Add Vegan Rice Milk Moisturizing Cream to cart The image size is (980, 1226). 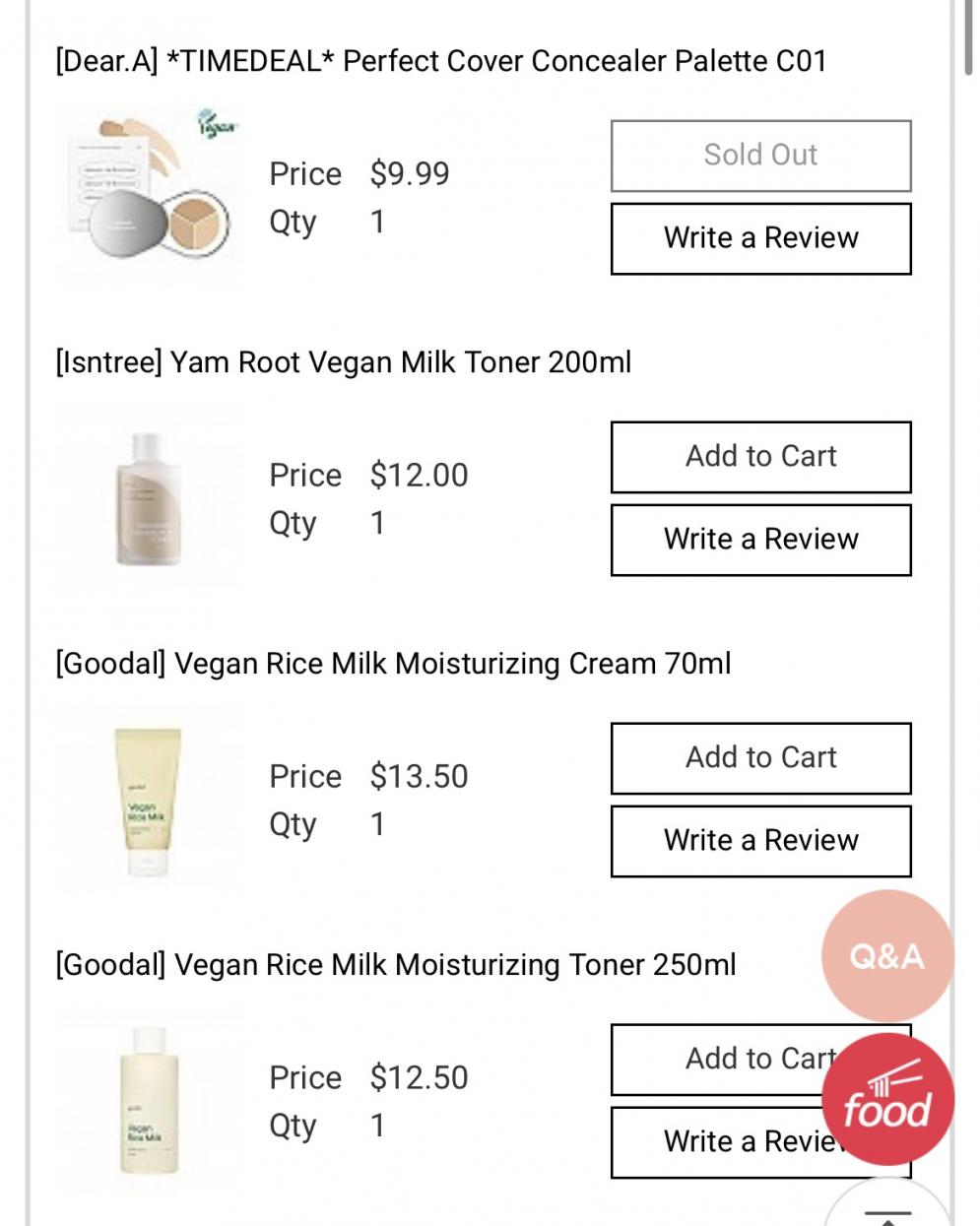click(x=760, y=758)
